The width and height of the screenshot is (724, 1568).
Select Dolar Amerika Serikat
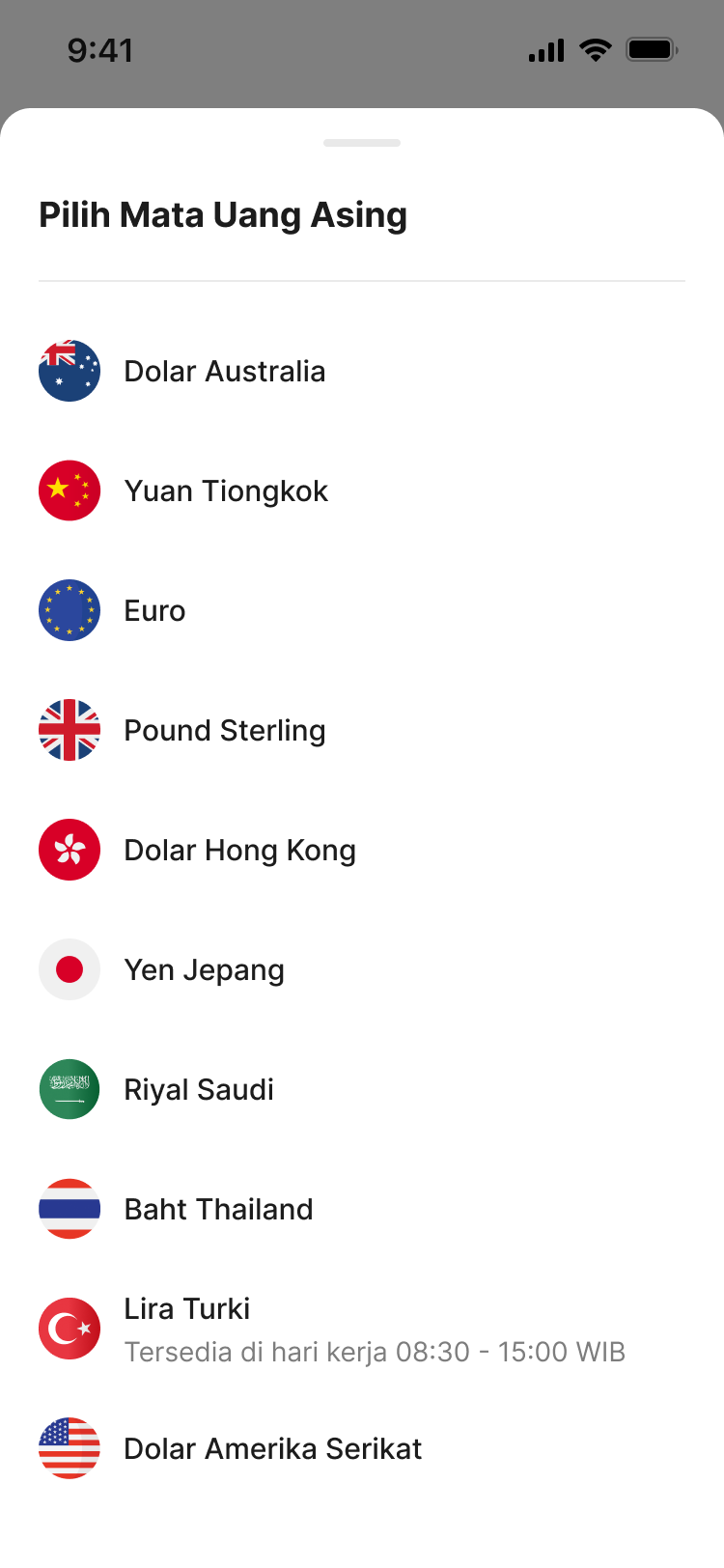(x=272, y=1449)
